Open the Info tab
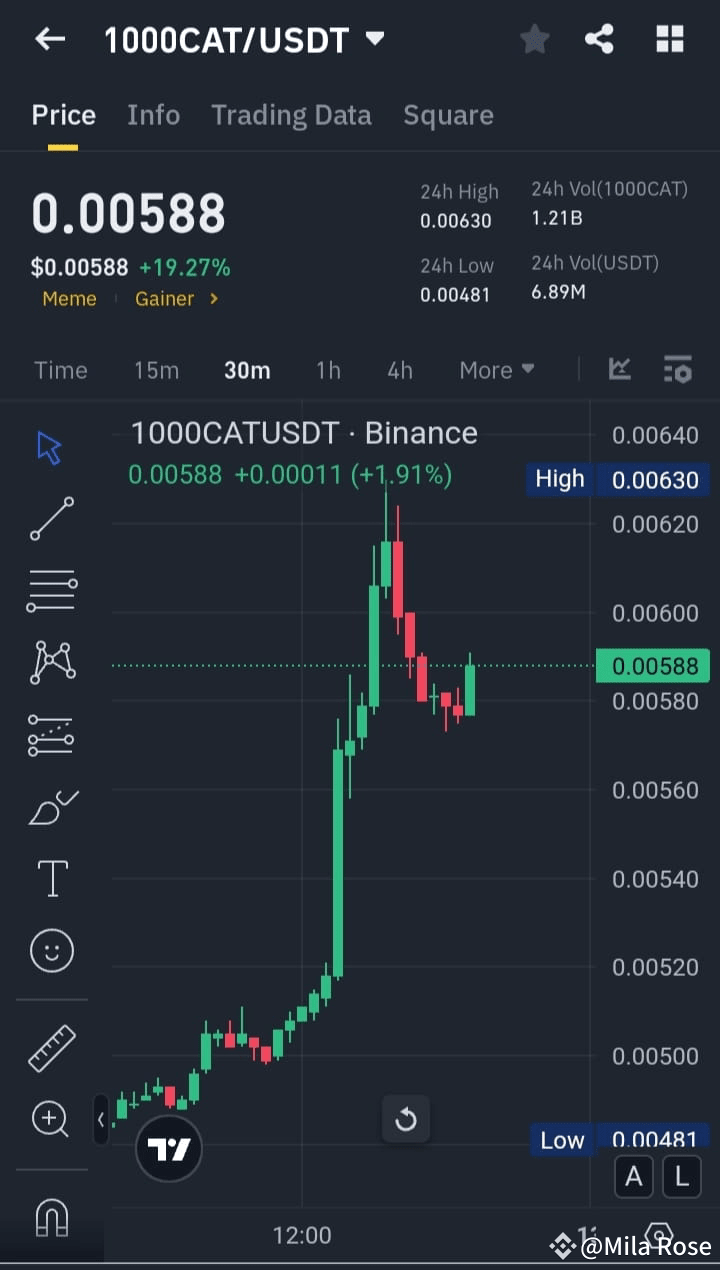Viewport: 720px width, 1270px height. tap(153, 115)
